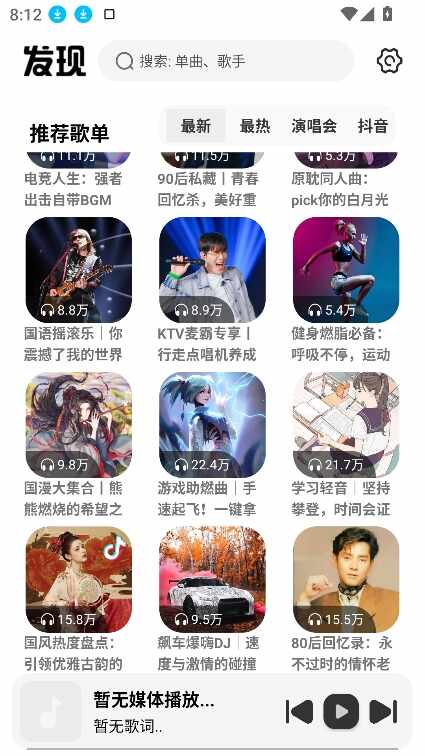Select the 最新 tab

[x=195, y=126]
